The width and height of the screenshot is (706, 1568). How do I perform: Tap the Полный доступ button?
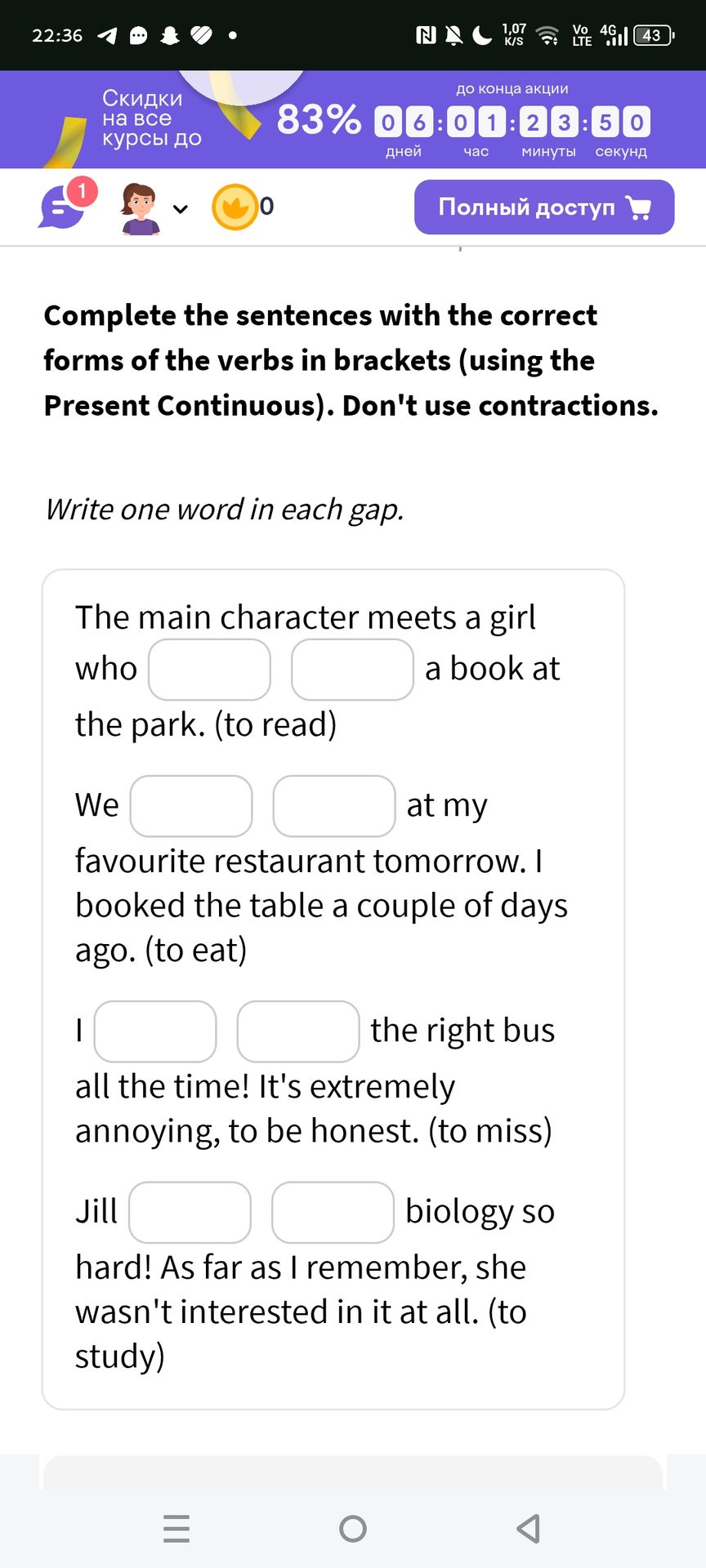click(543, 207)
